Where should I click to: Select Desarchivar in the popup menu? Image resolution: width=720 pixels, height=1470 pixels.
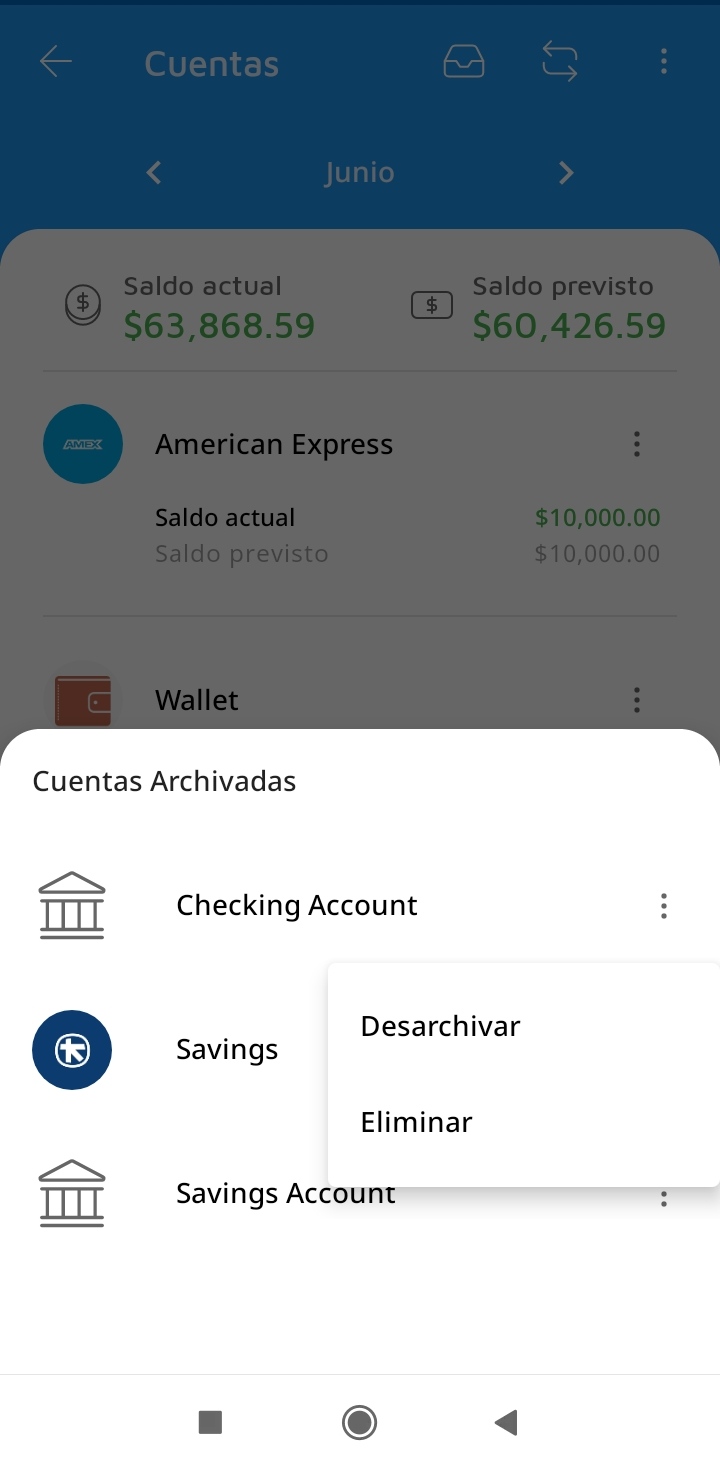click(440, 1026)
